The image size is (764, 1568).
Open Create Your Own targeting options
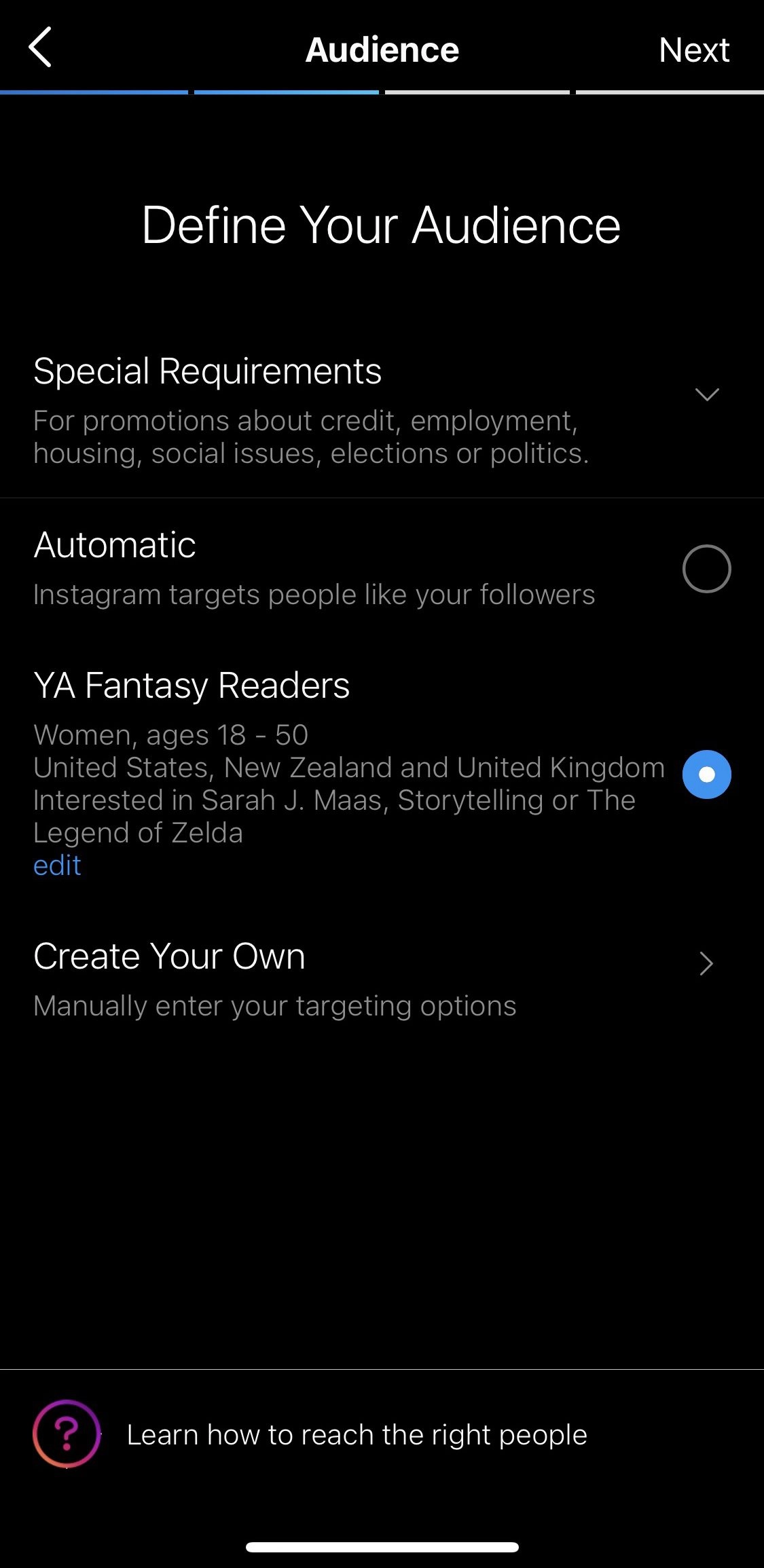pos(706,963)
